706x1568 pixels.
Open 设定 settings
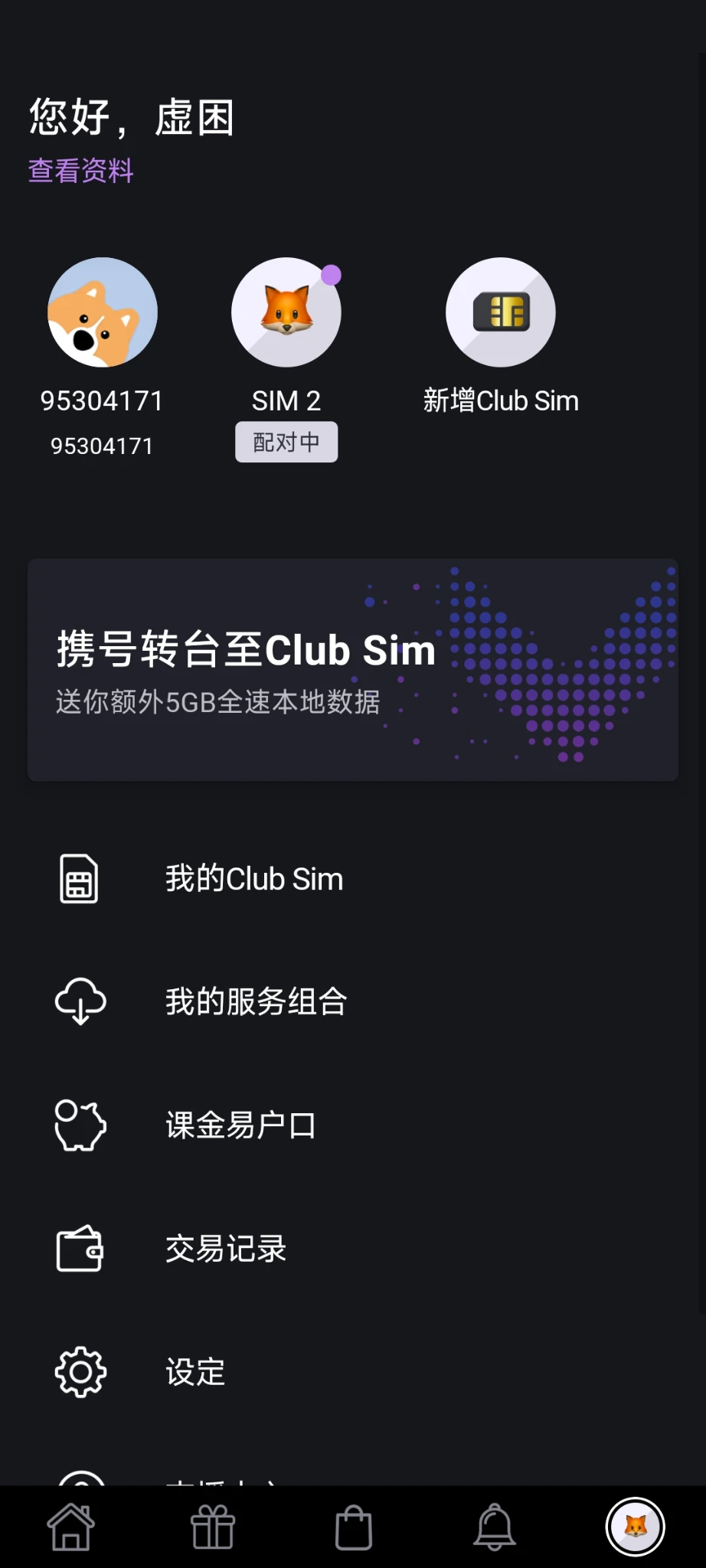point(195,1372)
